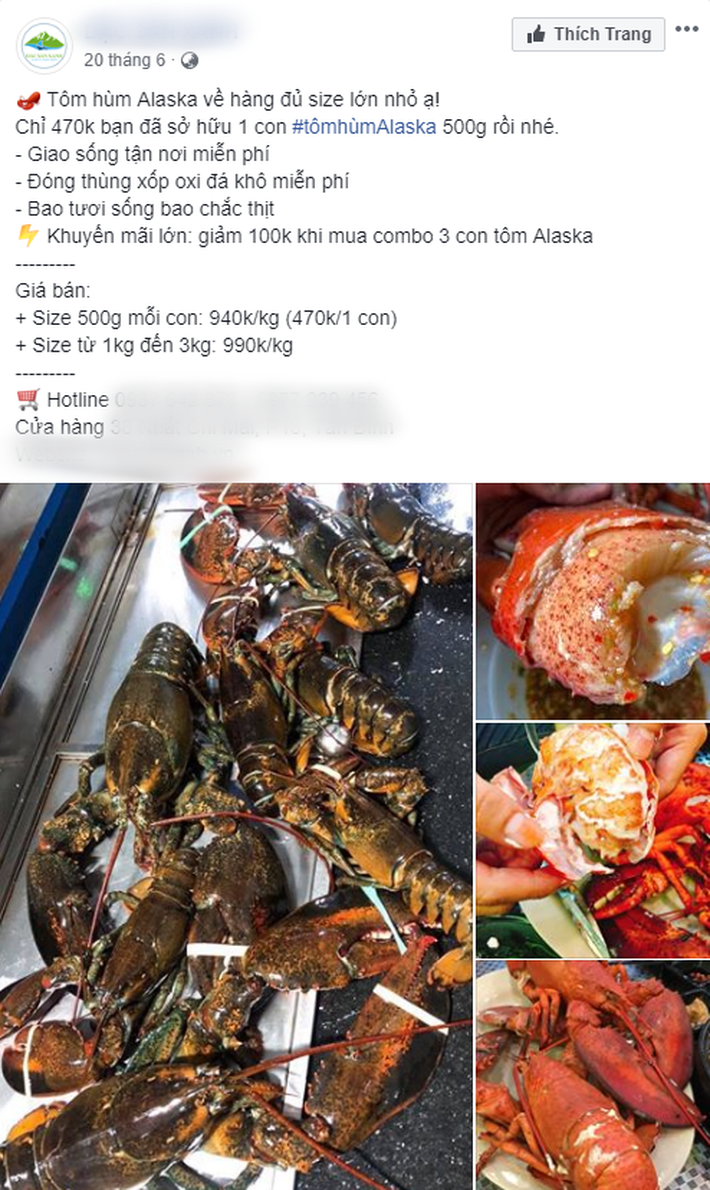Open the post's three-dot overflow menu

[686, 29]
